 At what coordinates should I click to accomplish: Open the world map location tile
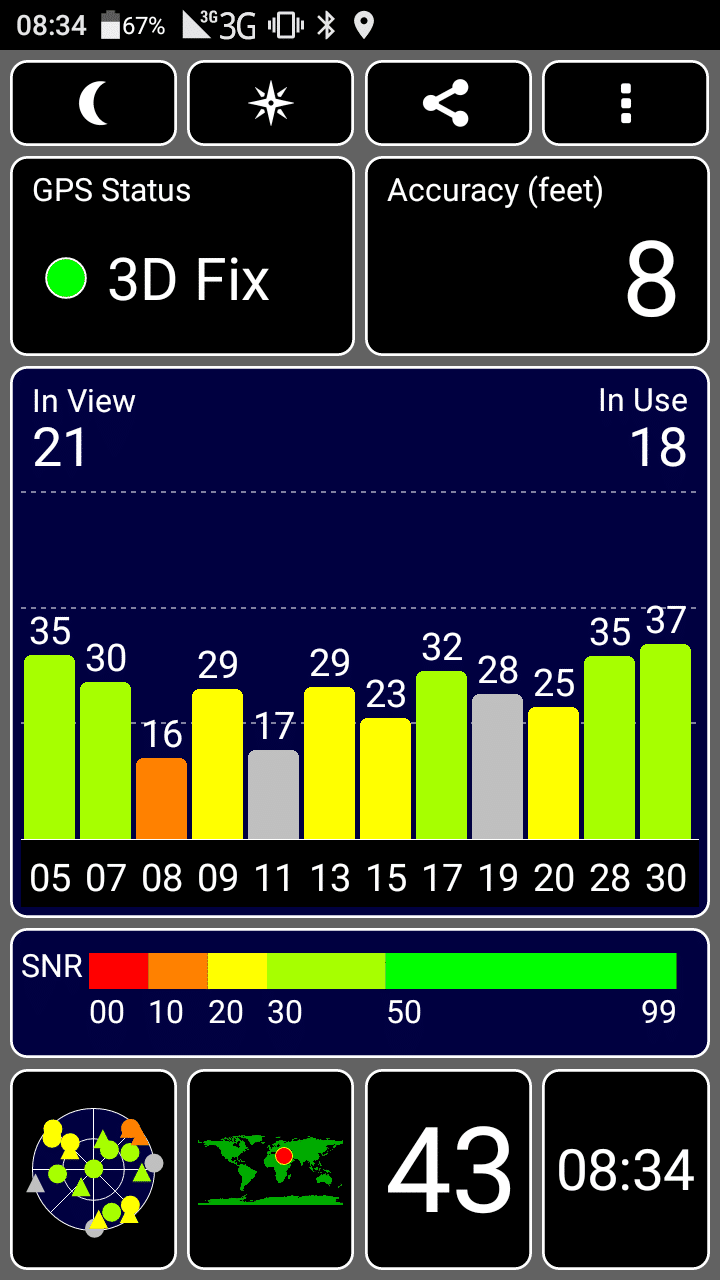coord(271,1169)
